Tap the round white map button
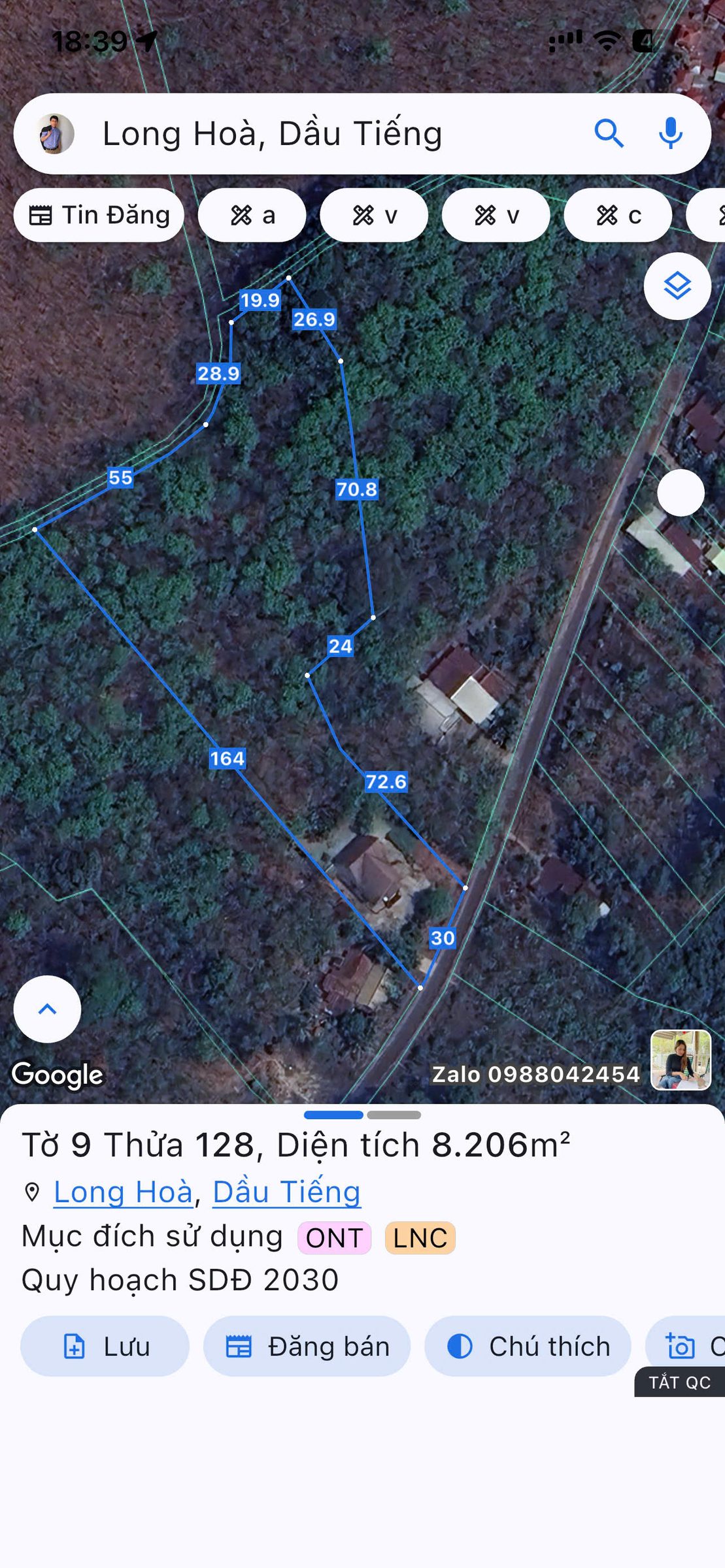Viewport: 725px width, 1568px height. 681,493
